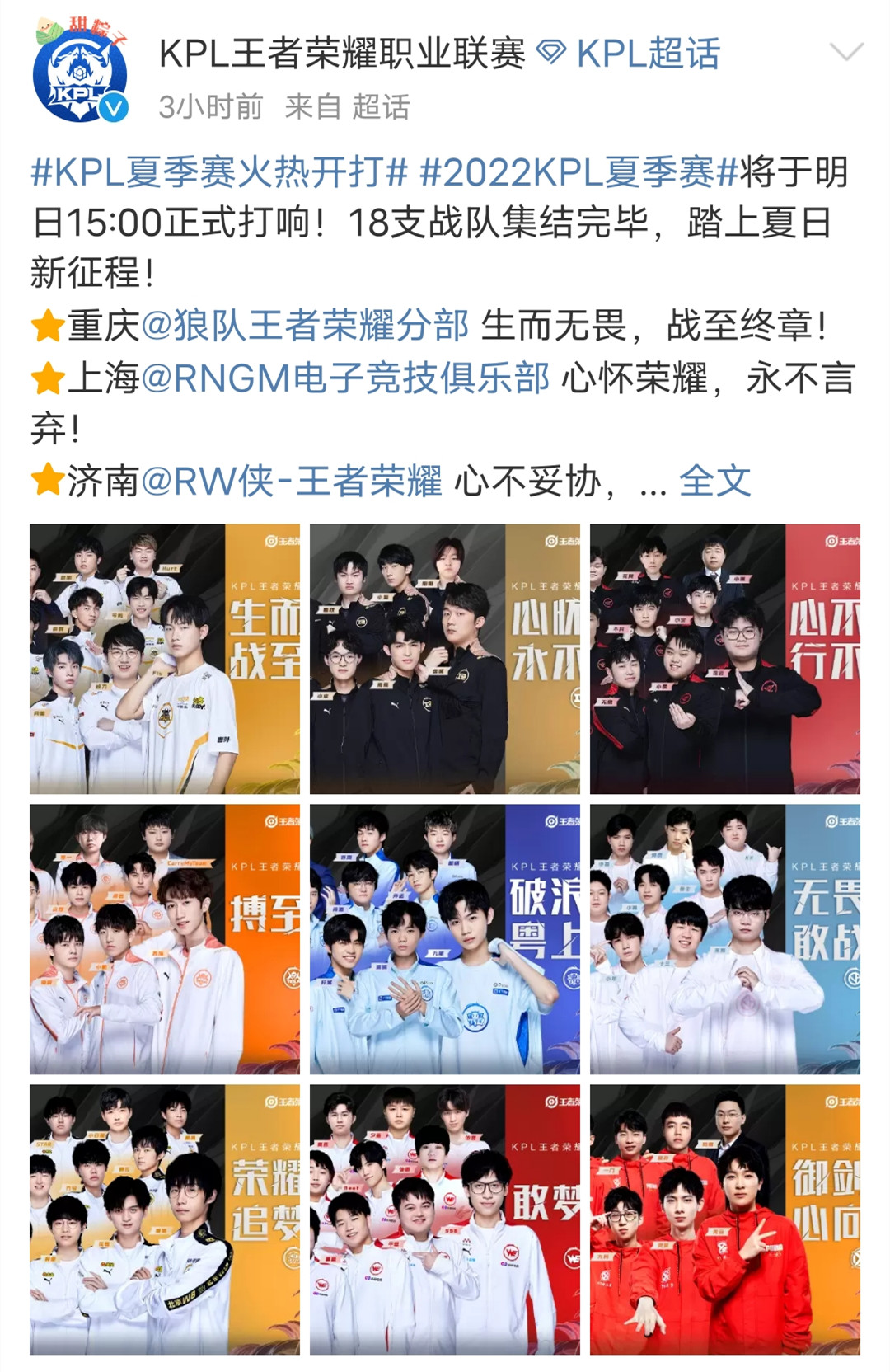Open mention @RNGM电子竞技俱乐部
Image resolution: width=890 pixels, height=1372 pixels.
tap(345, 378)
